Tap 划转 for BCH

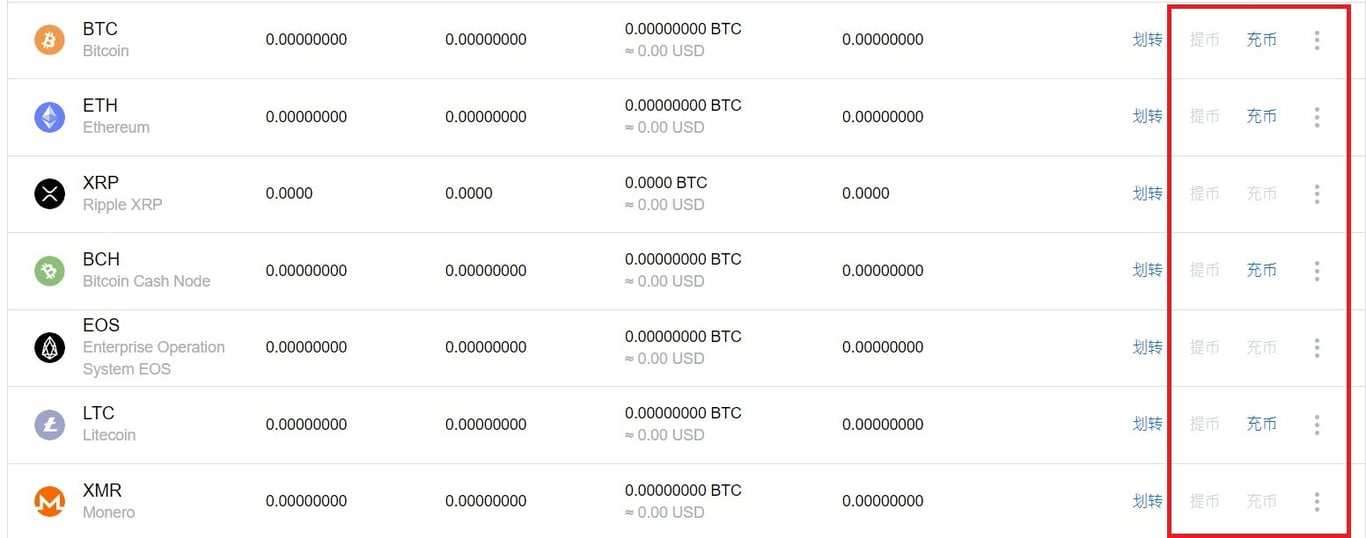(1147, 271)
